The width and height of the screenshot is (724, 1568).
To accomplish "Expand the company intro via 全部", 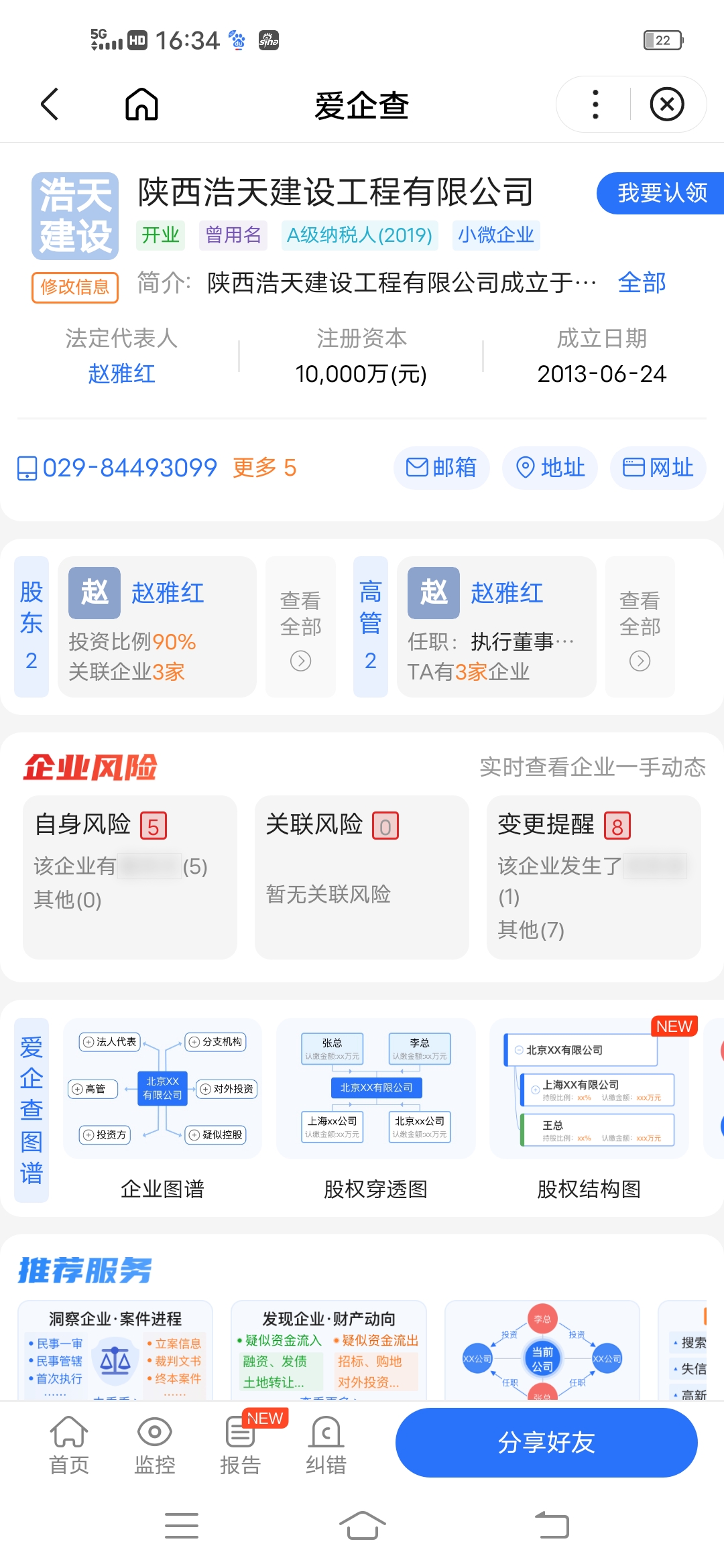I will click(x=642, y=283).
